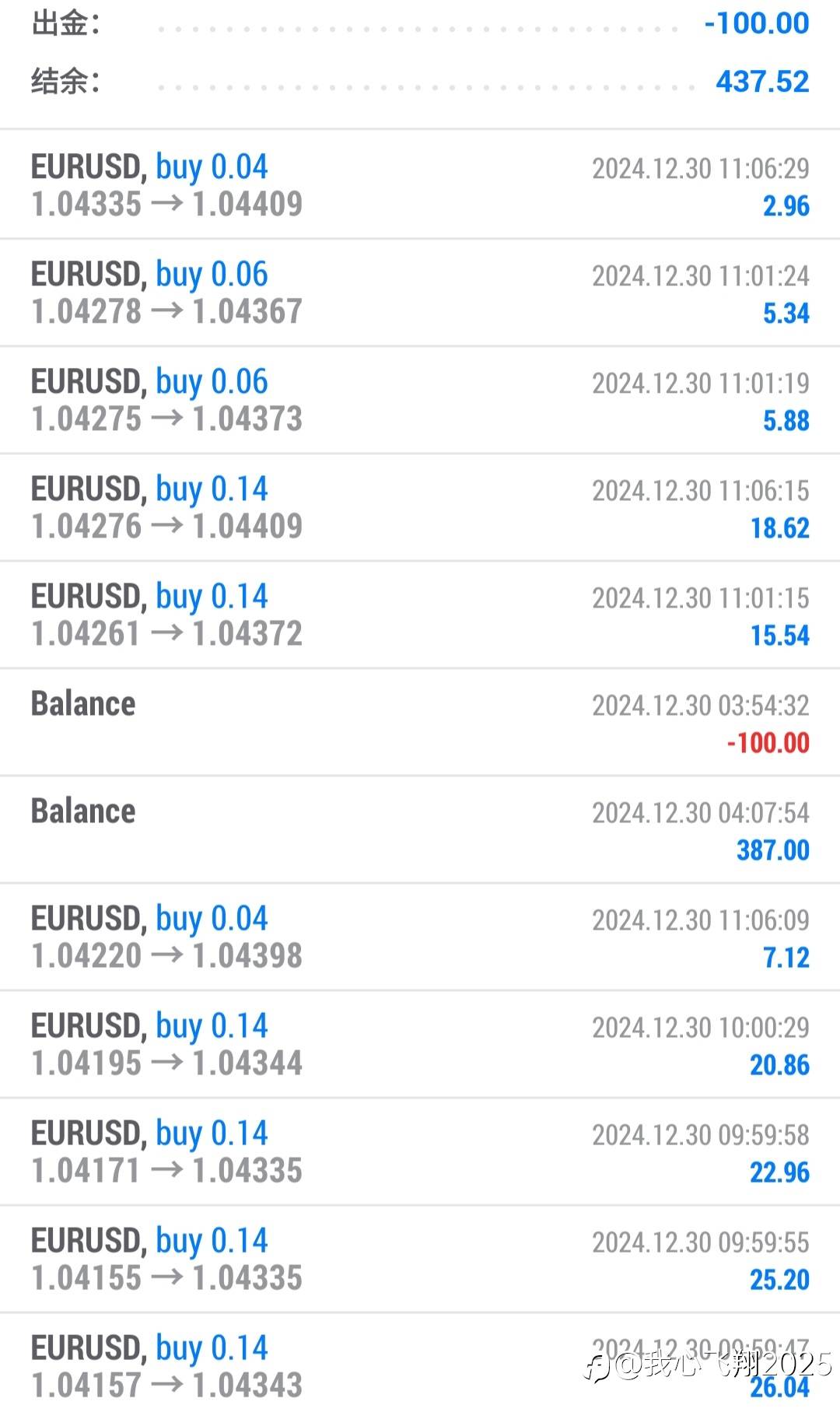Expand the EURUSD trade with 7.12 profit
840x1412 pixels.
coord(420,937)
